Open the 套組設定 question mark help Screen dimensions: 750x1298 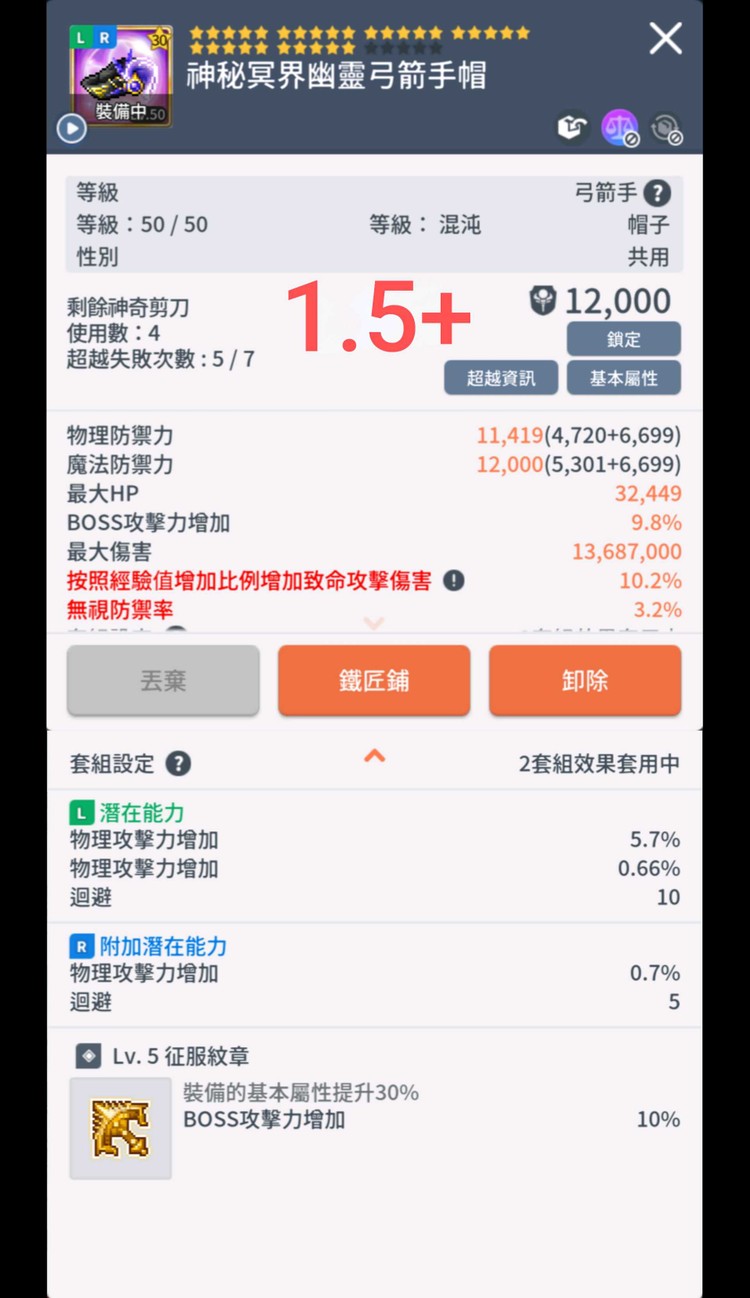click(180, 763)
